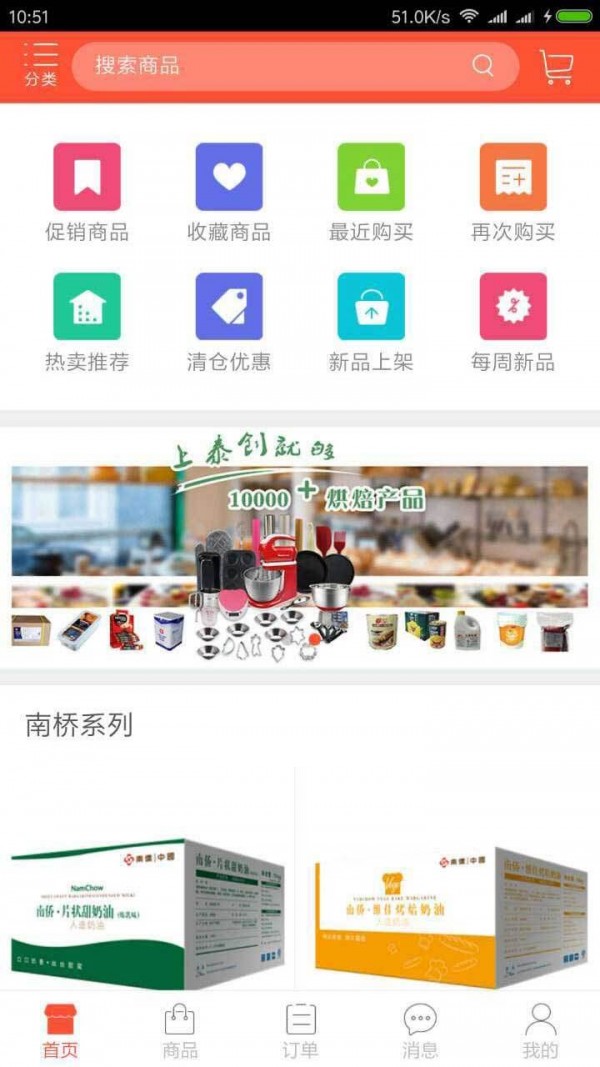The width and height of the screenshot is (600, 1067).
Task: Open 新品上架 new arrivals
Action: point(371,321)
